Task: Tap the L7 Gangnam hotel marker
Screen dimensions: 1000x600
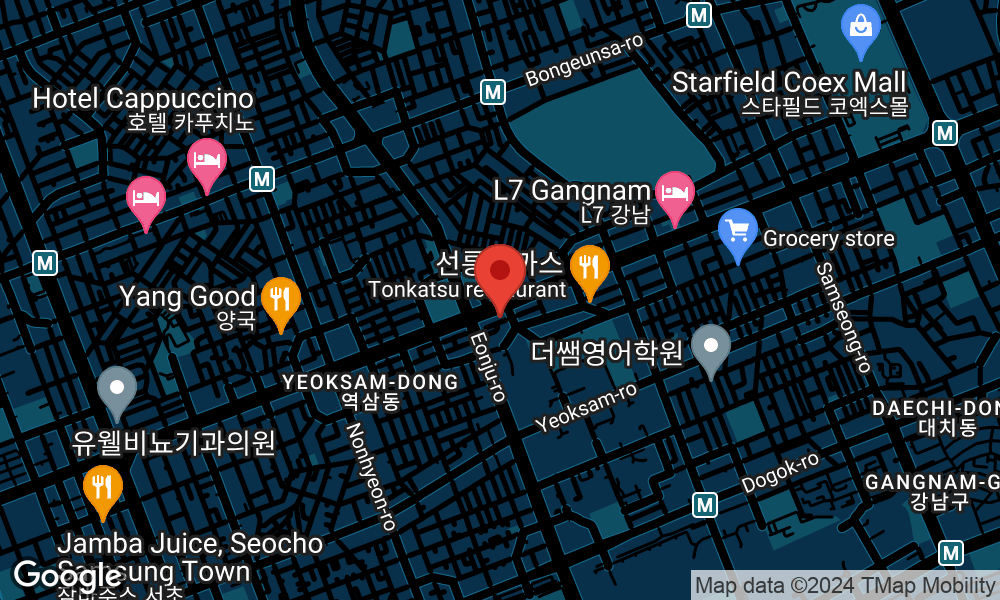Action: tap(675, 193)
